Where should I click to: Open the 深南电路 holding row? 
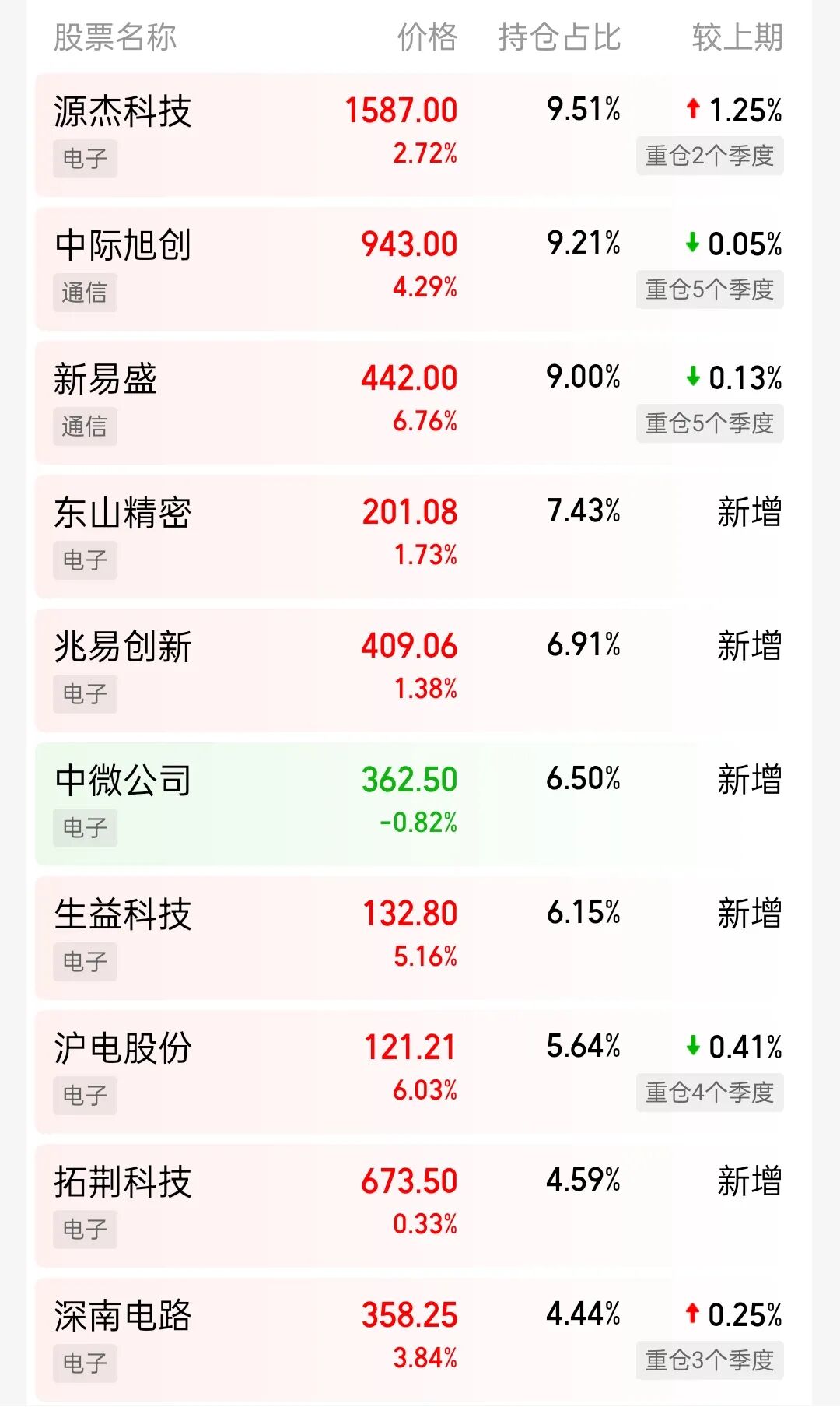click(420, 1339)
